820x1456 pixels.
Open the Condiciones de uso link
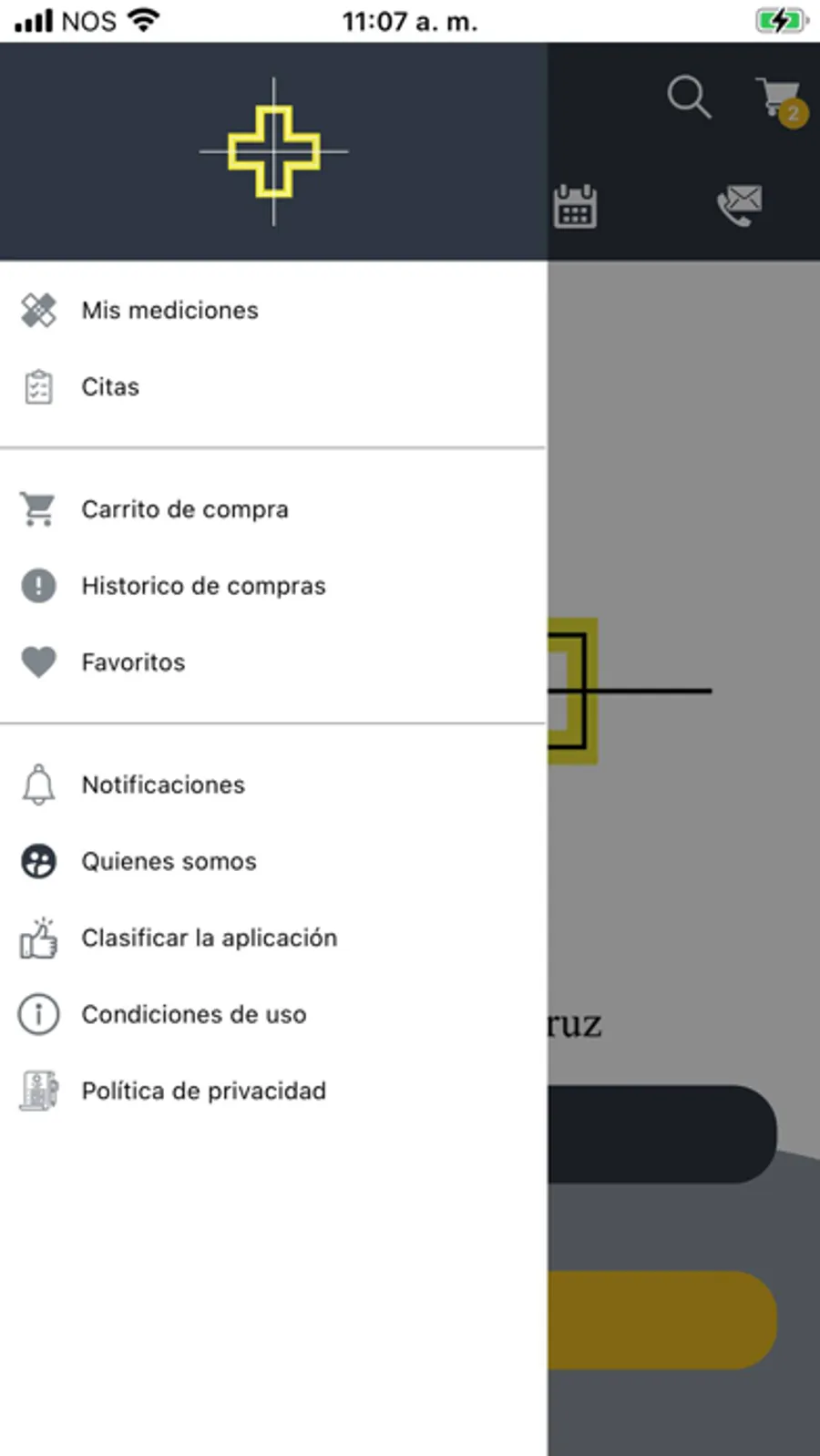[194, 1014]
